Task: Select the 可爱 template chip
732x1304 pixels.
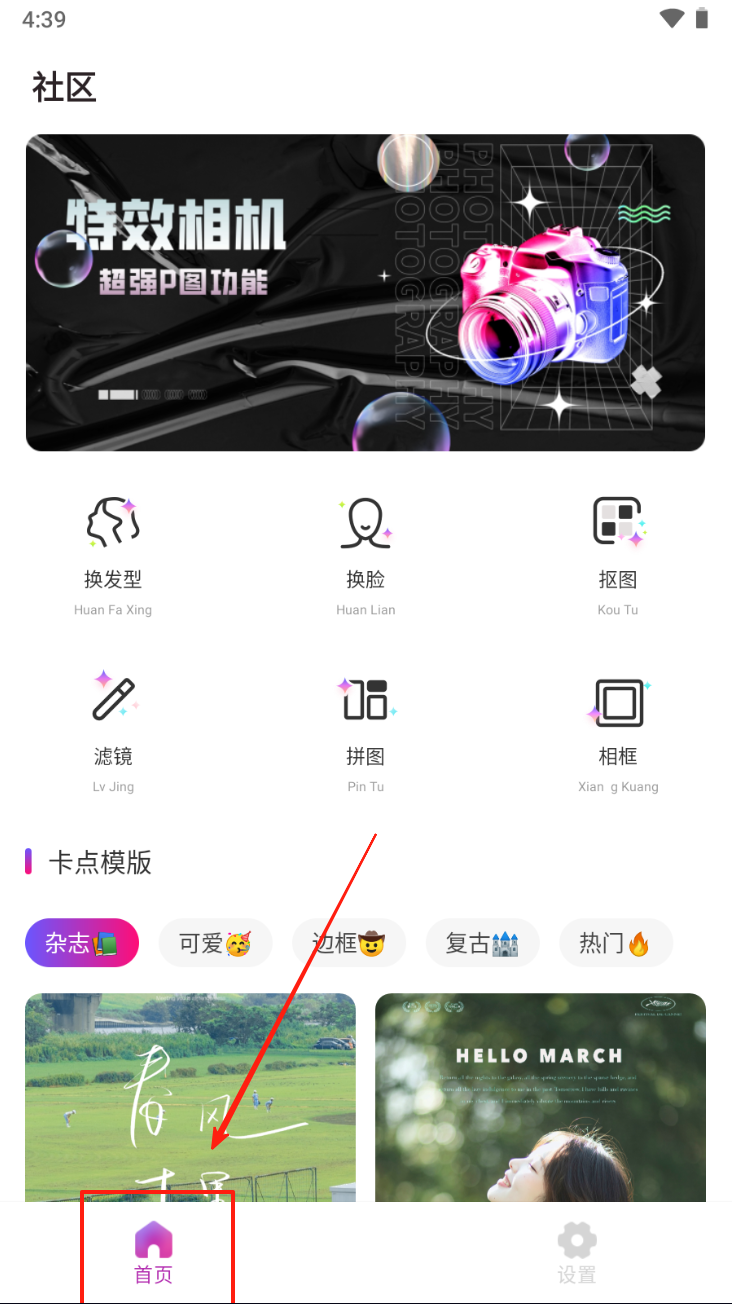Action: coord(215,943)
